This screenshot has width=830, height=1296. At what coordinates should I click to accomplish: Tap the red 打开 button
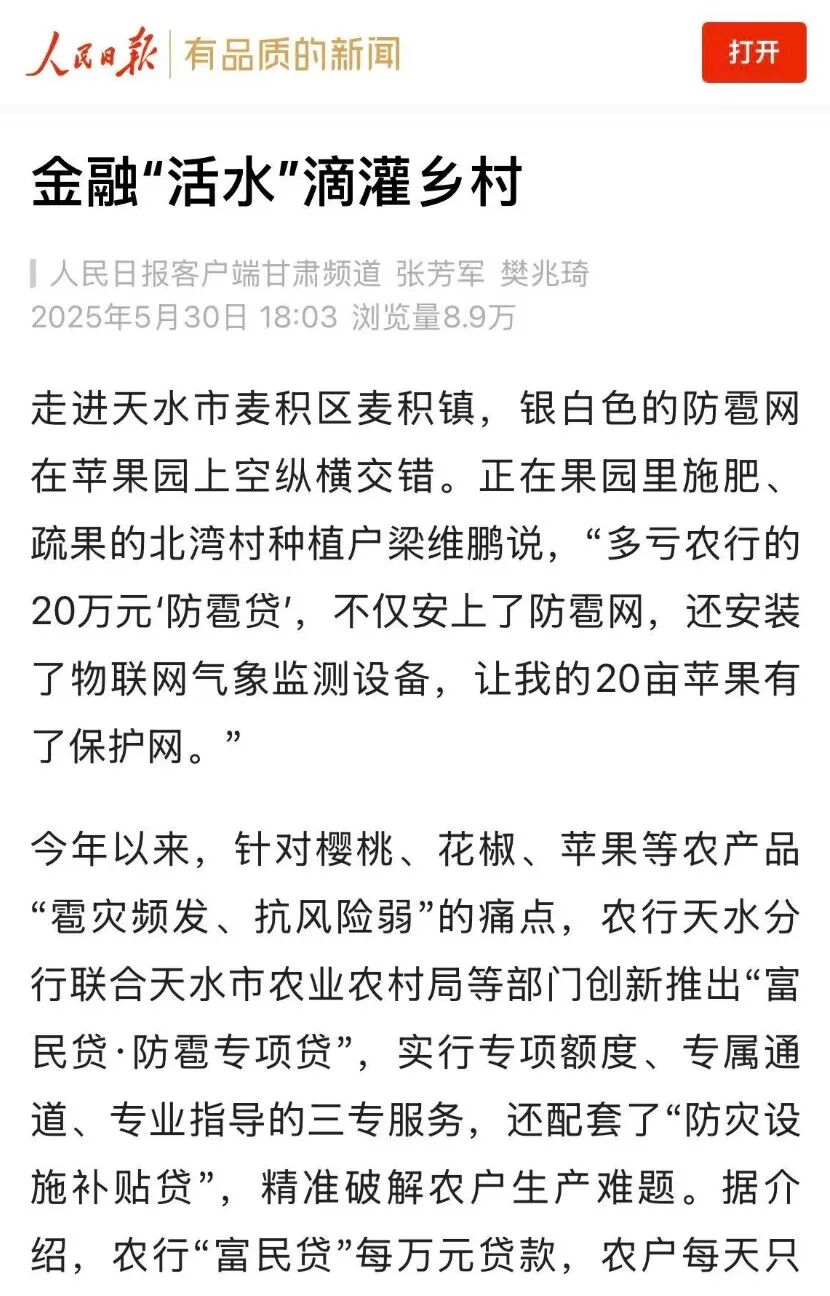(x=753, y=52)
